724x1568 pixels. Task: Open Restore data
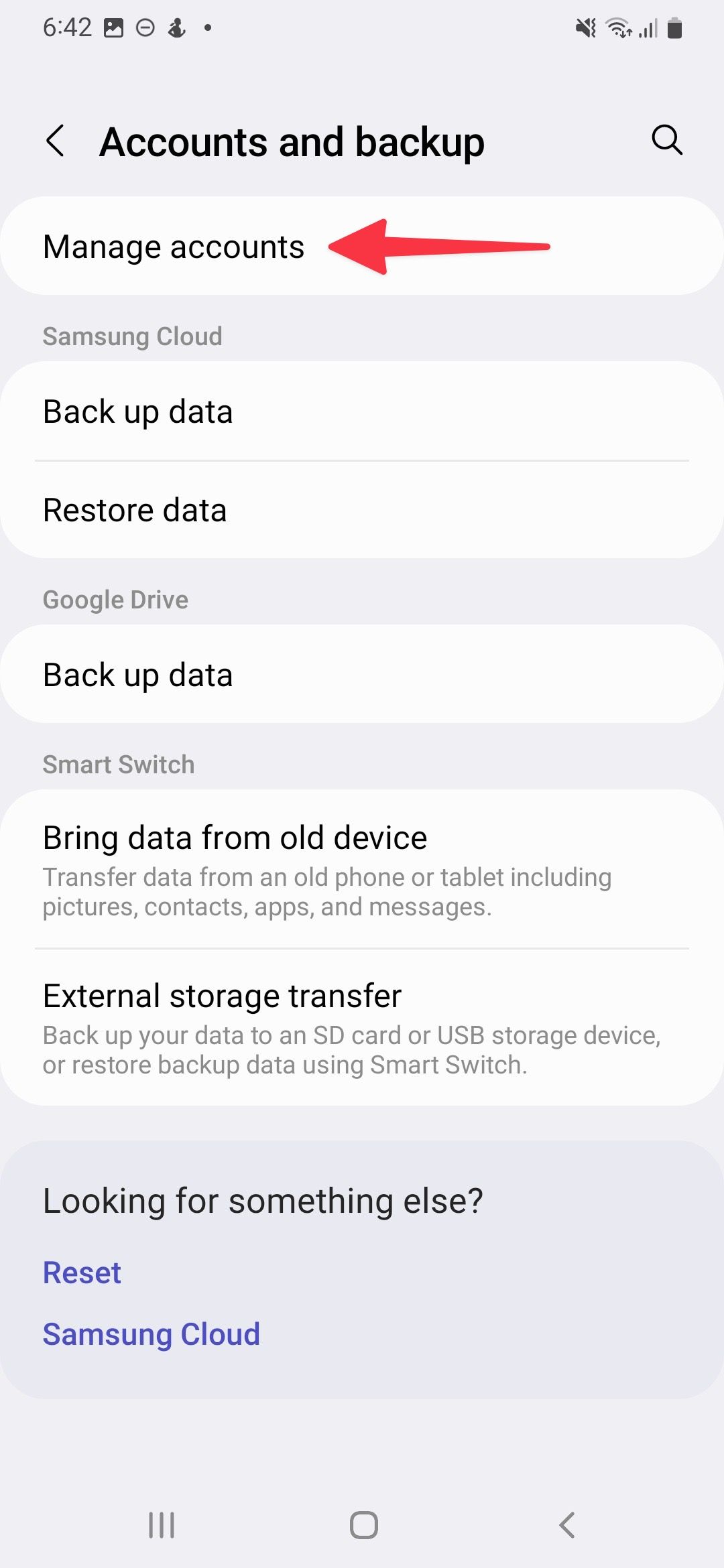pyautogui.click(x=134, y=509)
